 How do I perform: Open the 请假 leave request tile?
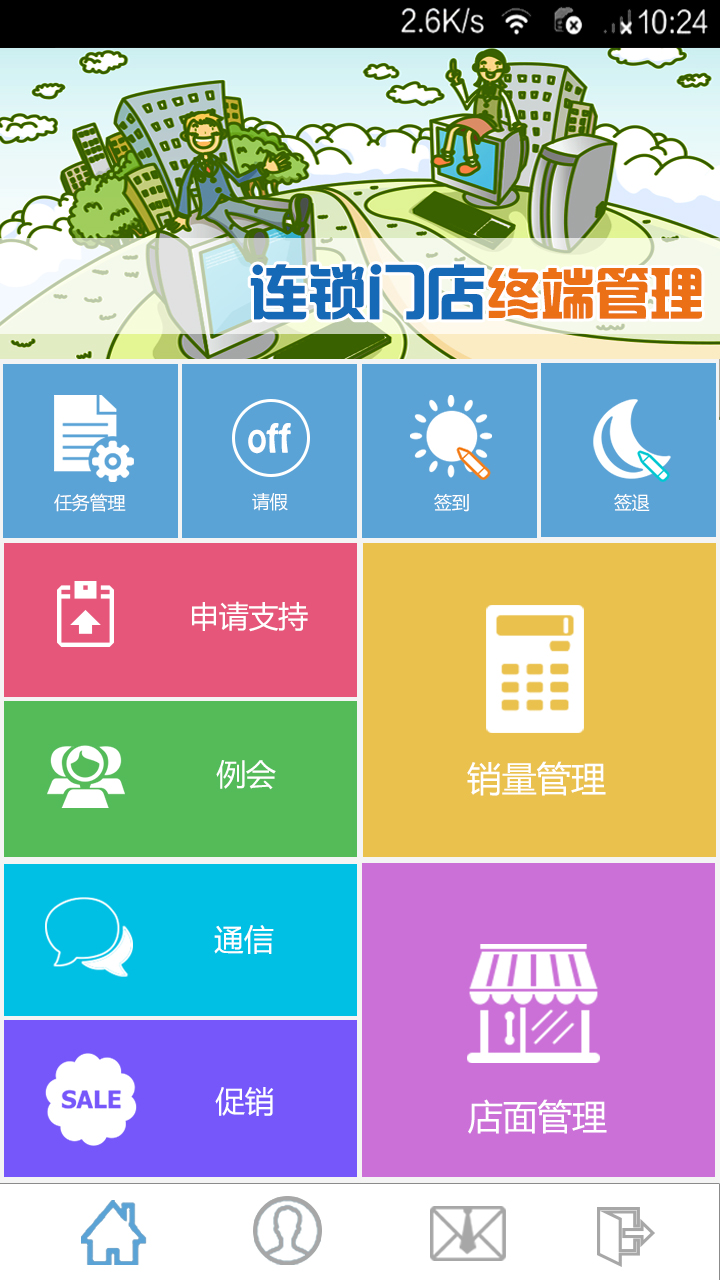(x=270, y=451)
